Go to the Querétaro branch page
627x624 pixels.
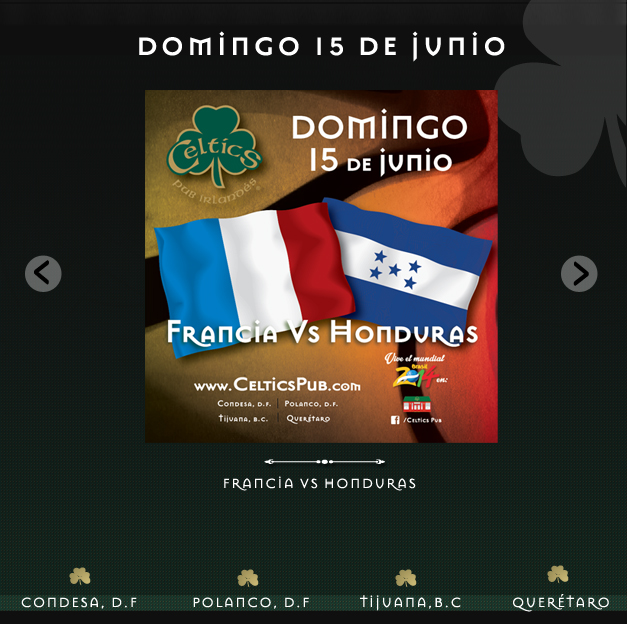561,602
